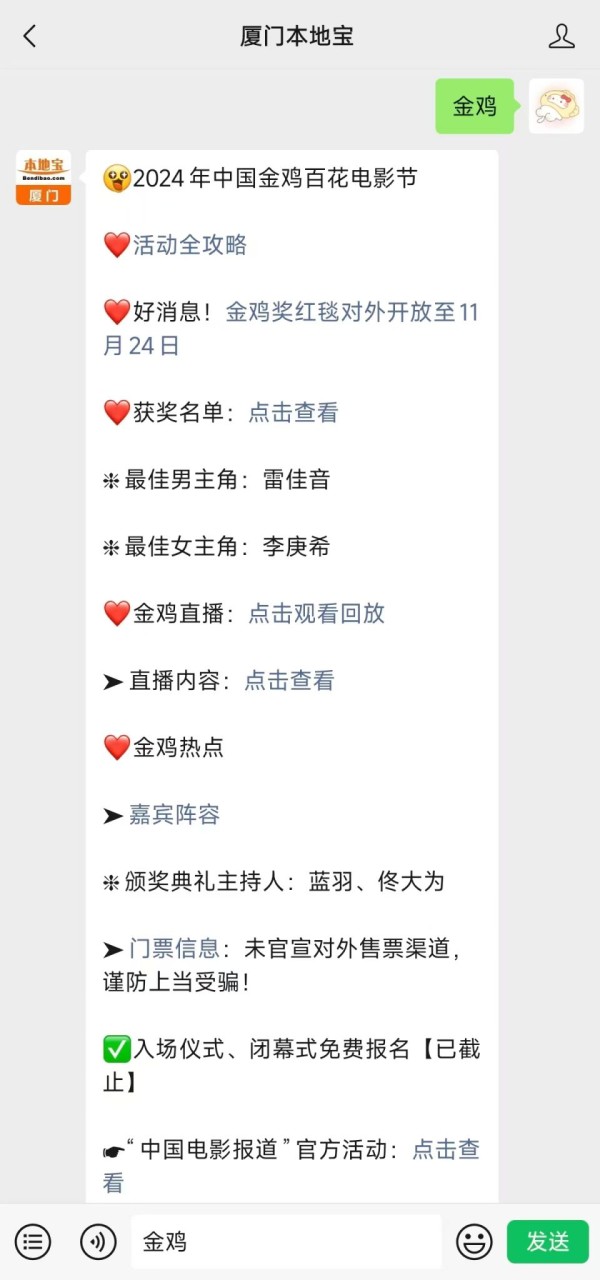The image size is (600, 1280).
Task: Open 厦门本地宝 avatar beside the message
Action: pos(43,178)
